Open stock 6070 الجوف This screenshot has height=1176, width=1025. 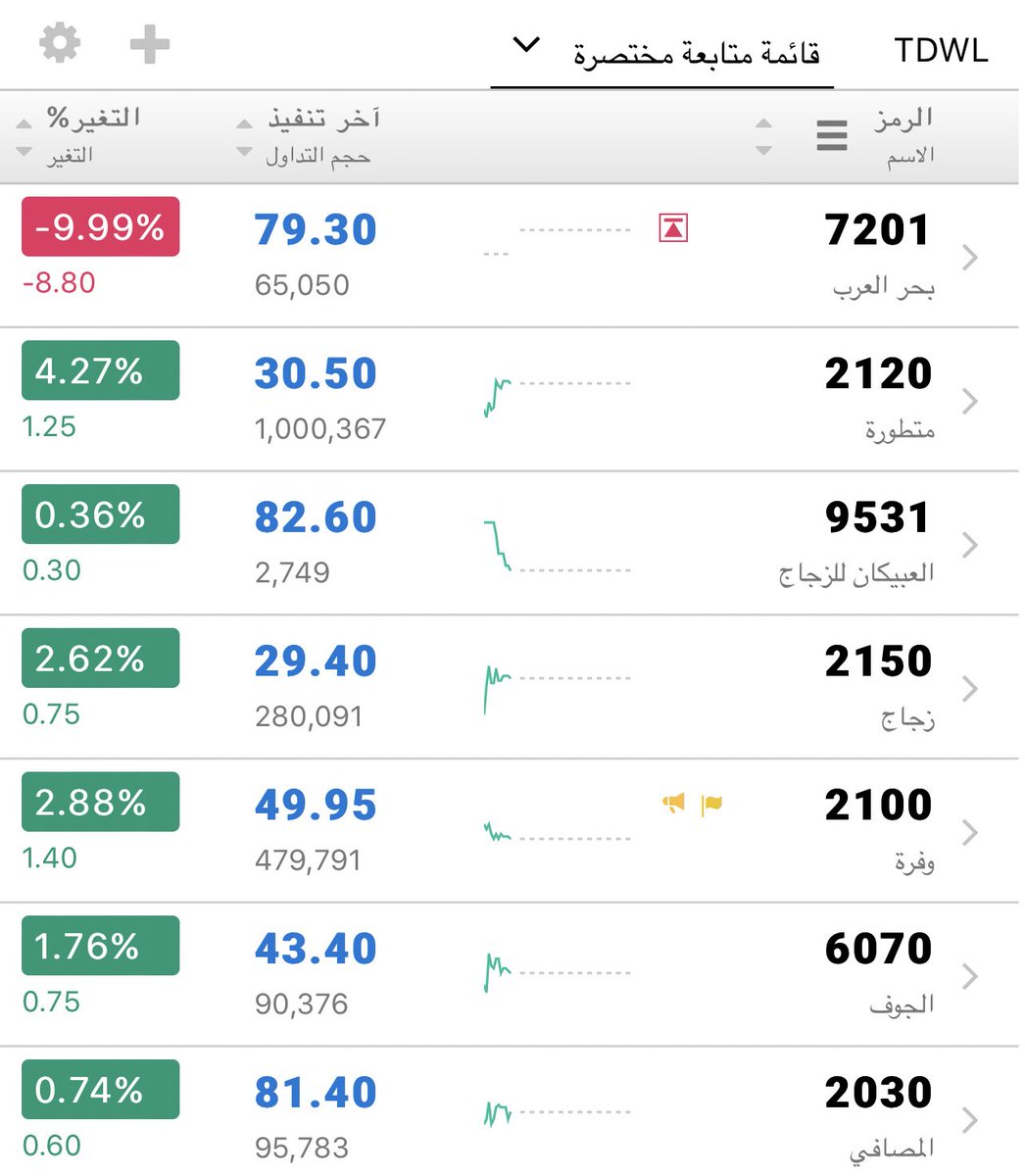click(x=878, y=975)
